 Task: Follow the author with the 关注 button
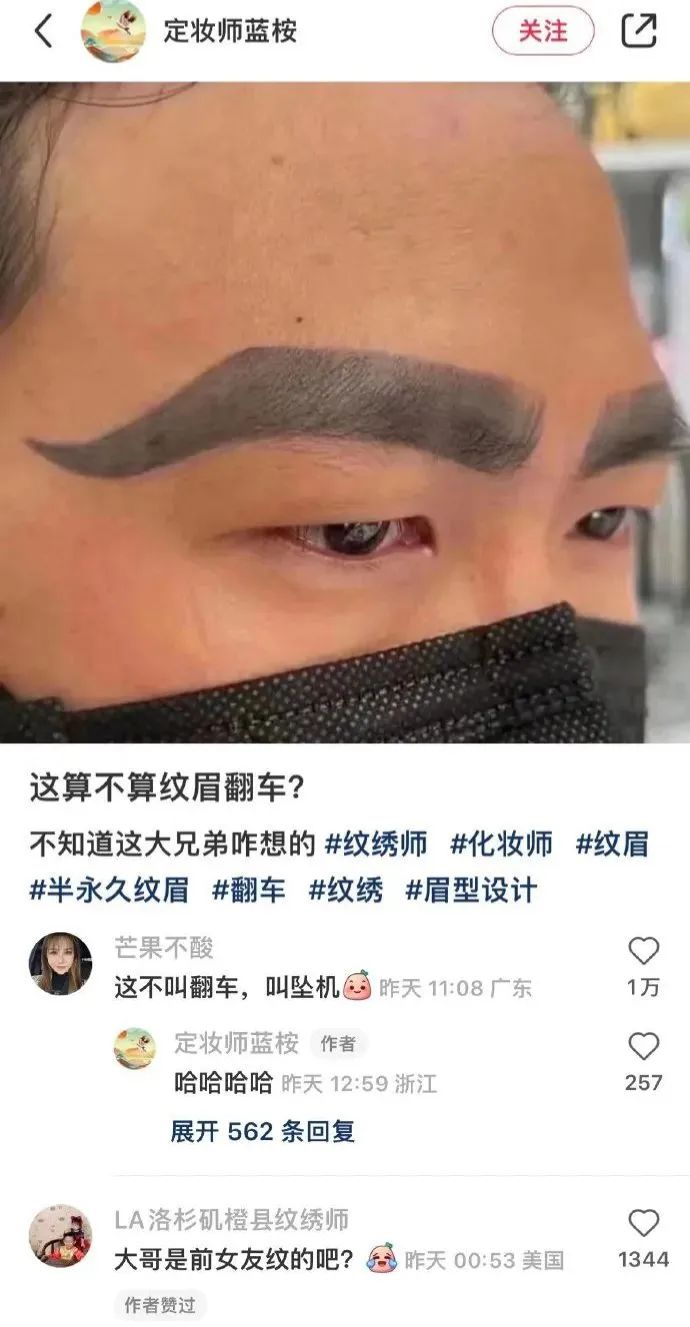542,31
